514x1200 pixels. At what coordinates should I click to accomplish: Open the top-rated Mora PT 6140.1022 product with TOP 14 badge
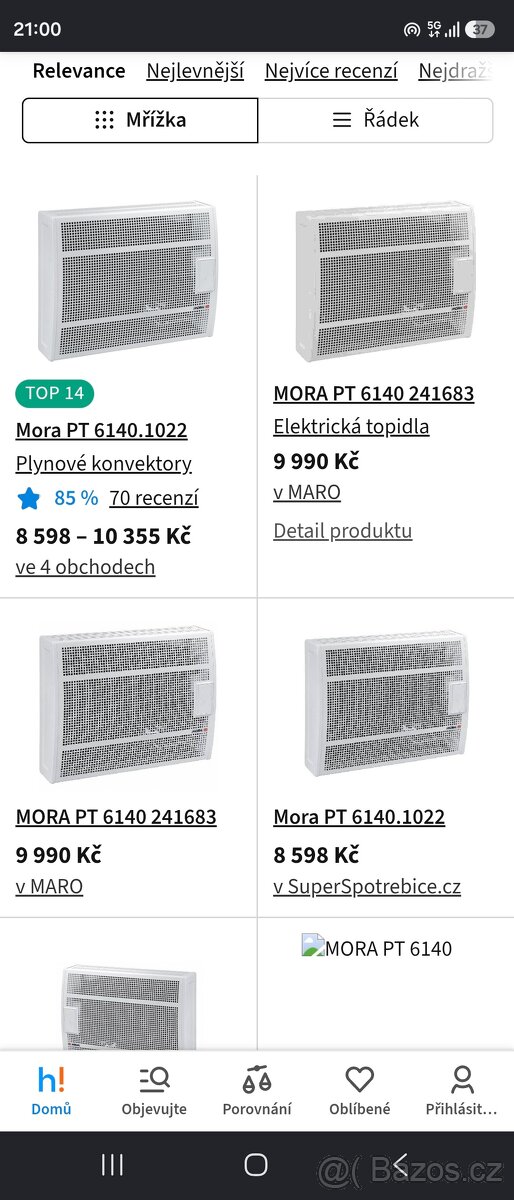click(x=102, y=431)
